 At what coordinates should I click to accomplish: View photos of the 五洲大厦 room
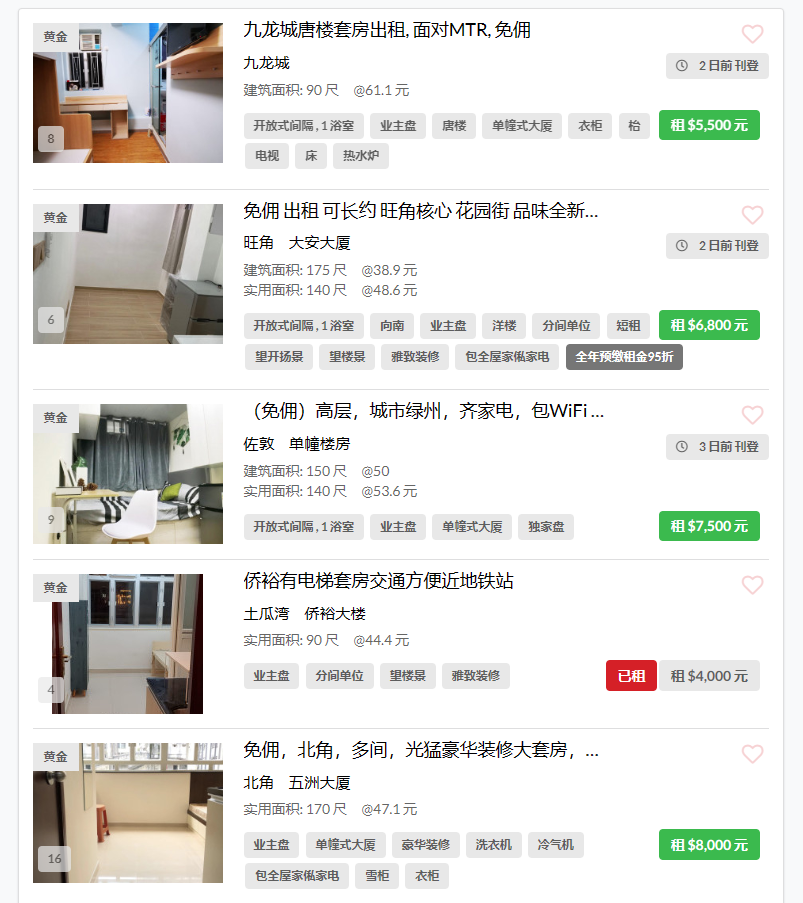[x=128, y=813]
